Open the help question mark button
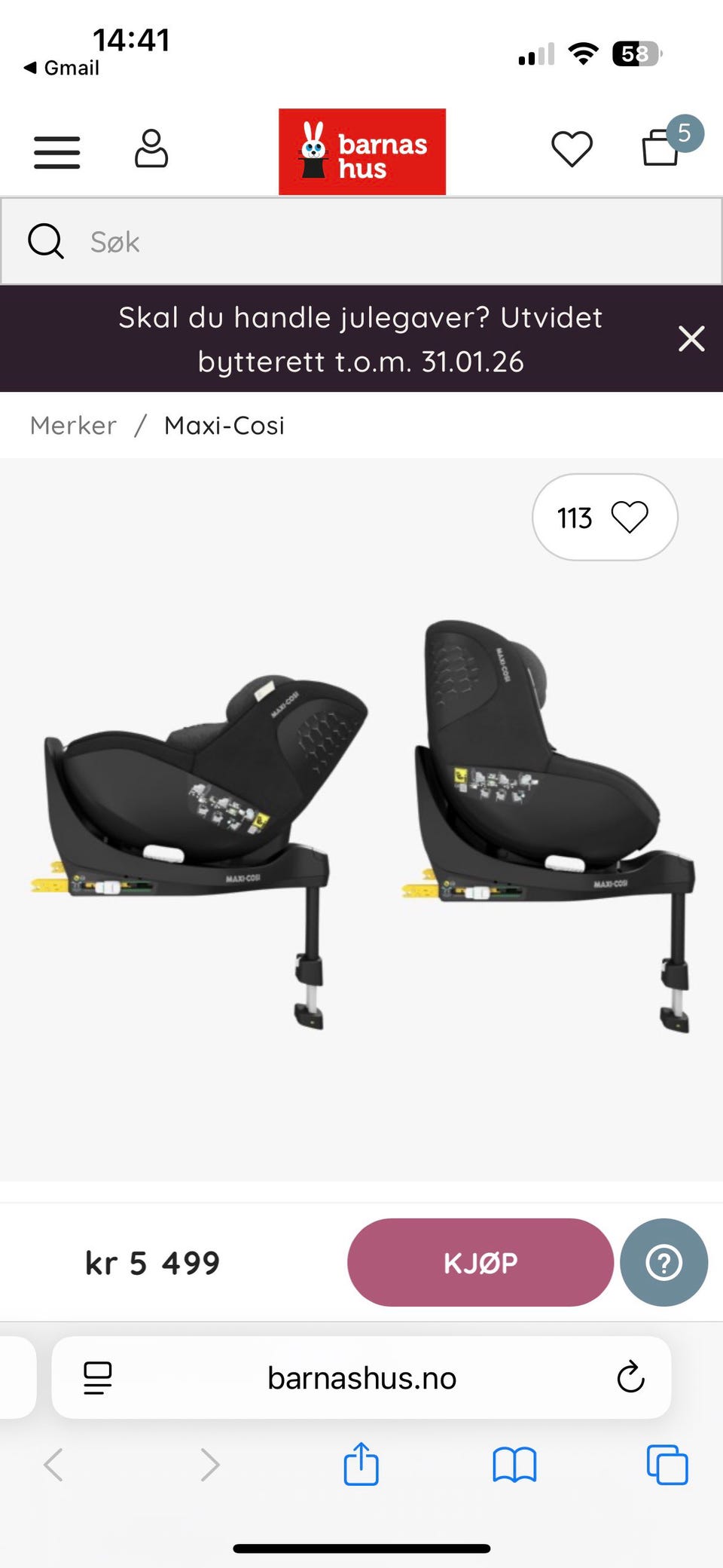Image resolution: width=723 pixels, height=1568 pixels. click(x=664, y=1262)
